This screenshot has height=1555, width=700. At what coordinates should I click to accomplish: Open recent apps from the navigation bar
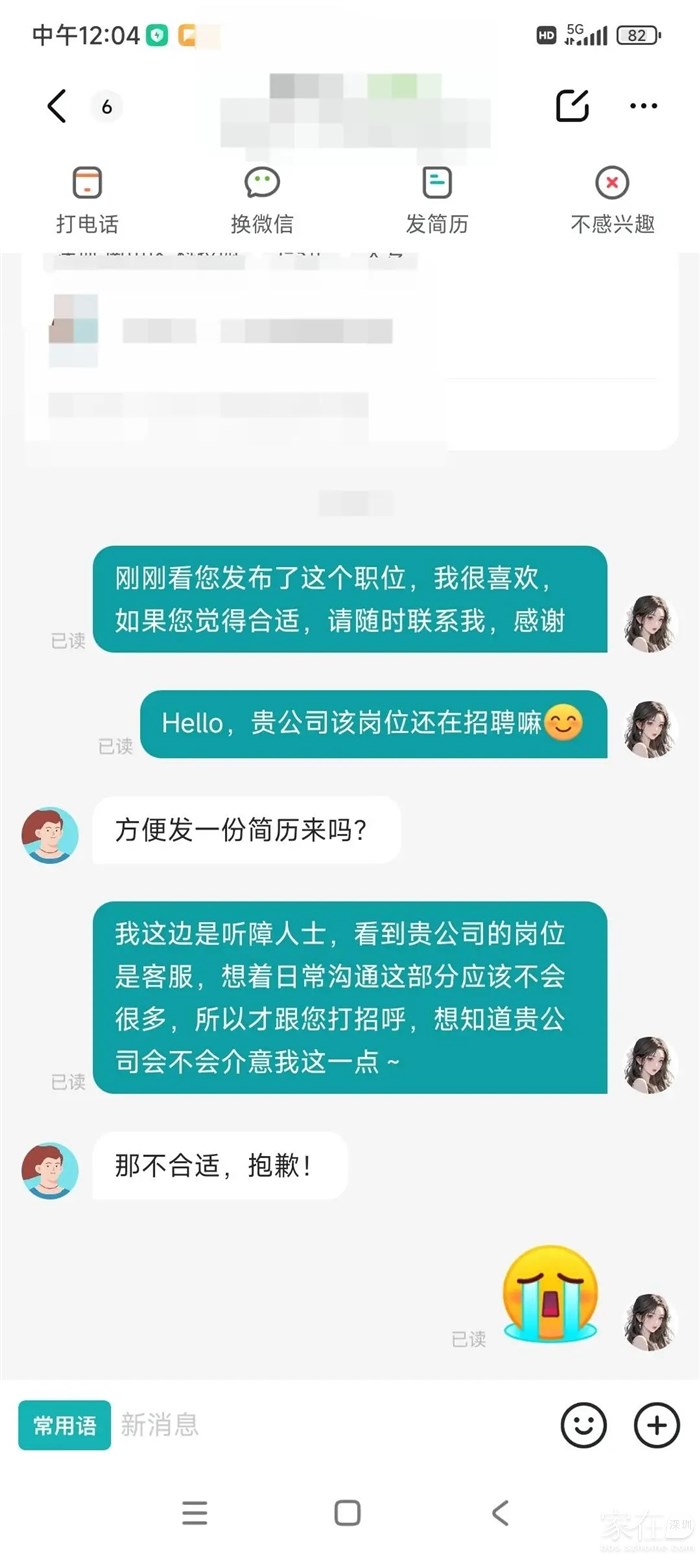click(195, 1513)
